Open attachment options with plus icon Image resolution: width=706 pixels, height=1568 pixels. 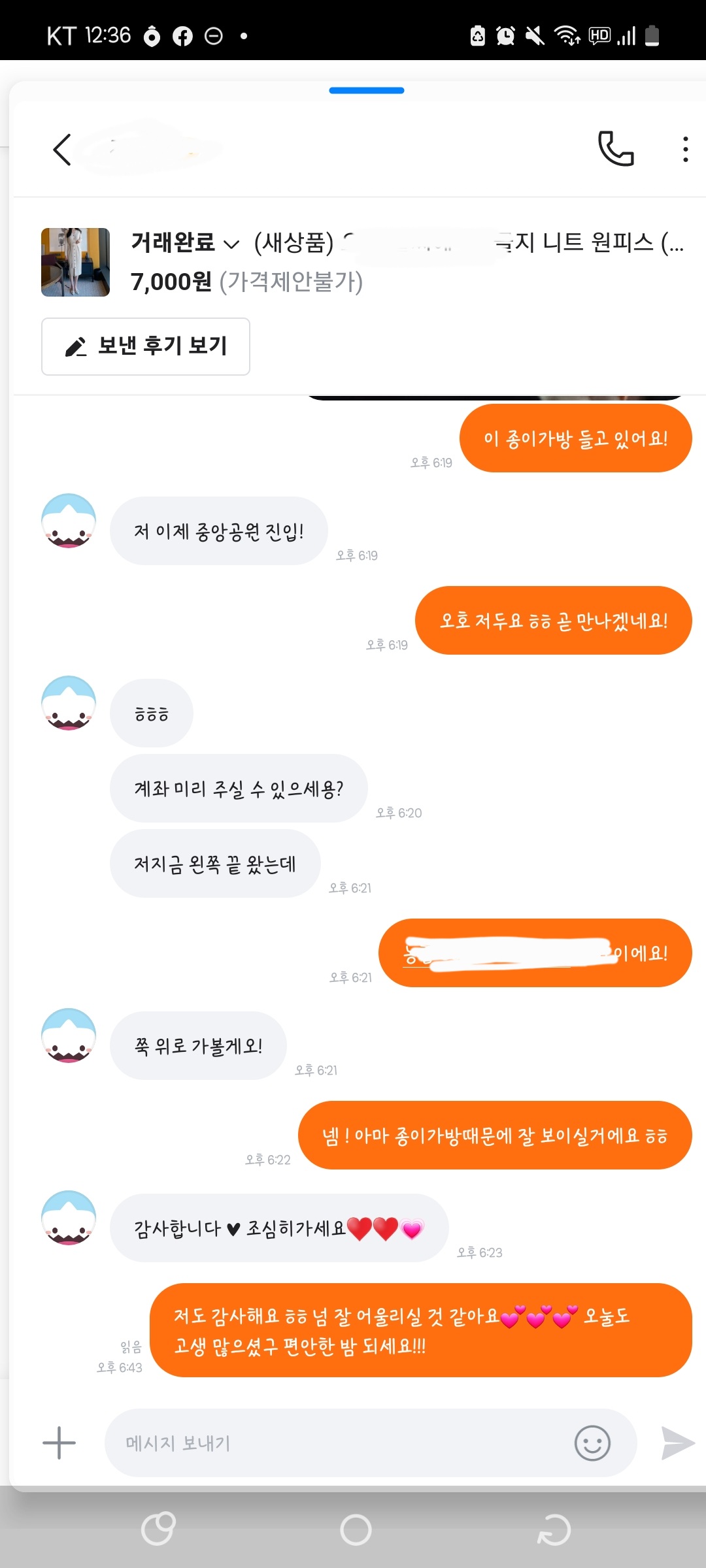59,1443
